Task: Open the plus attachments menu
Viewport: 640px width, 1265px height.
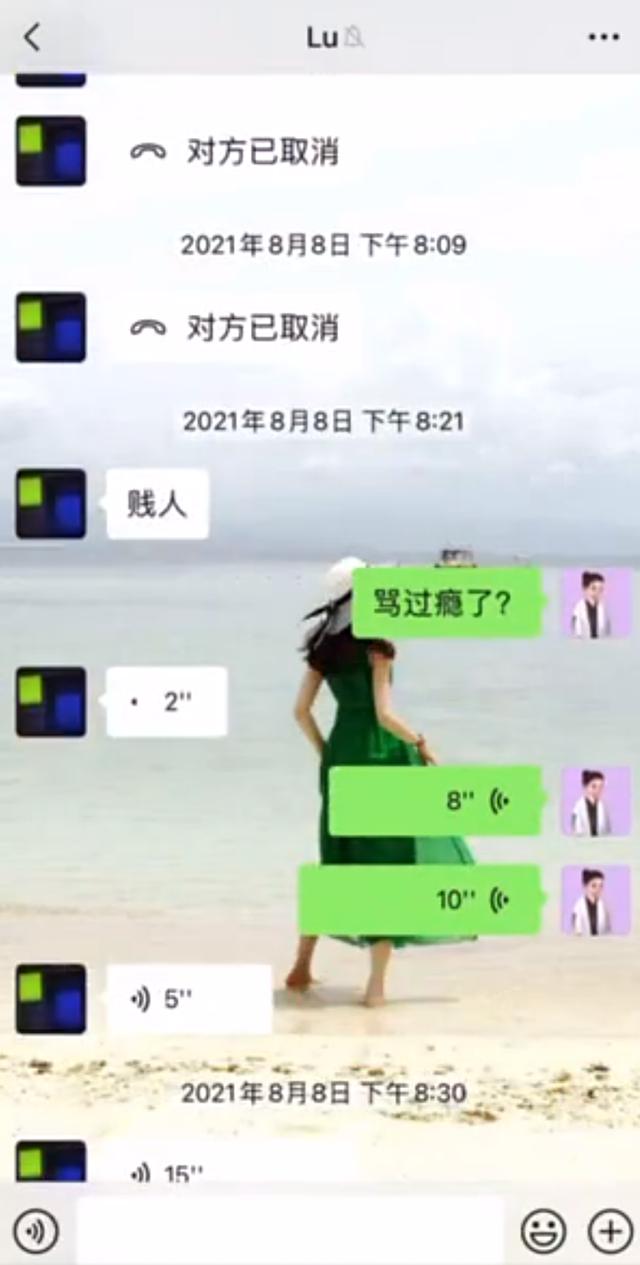Action: [609, 1232]
